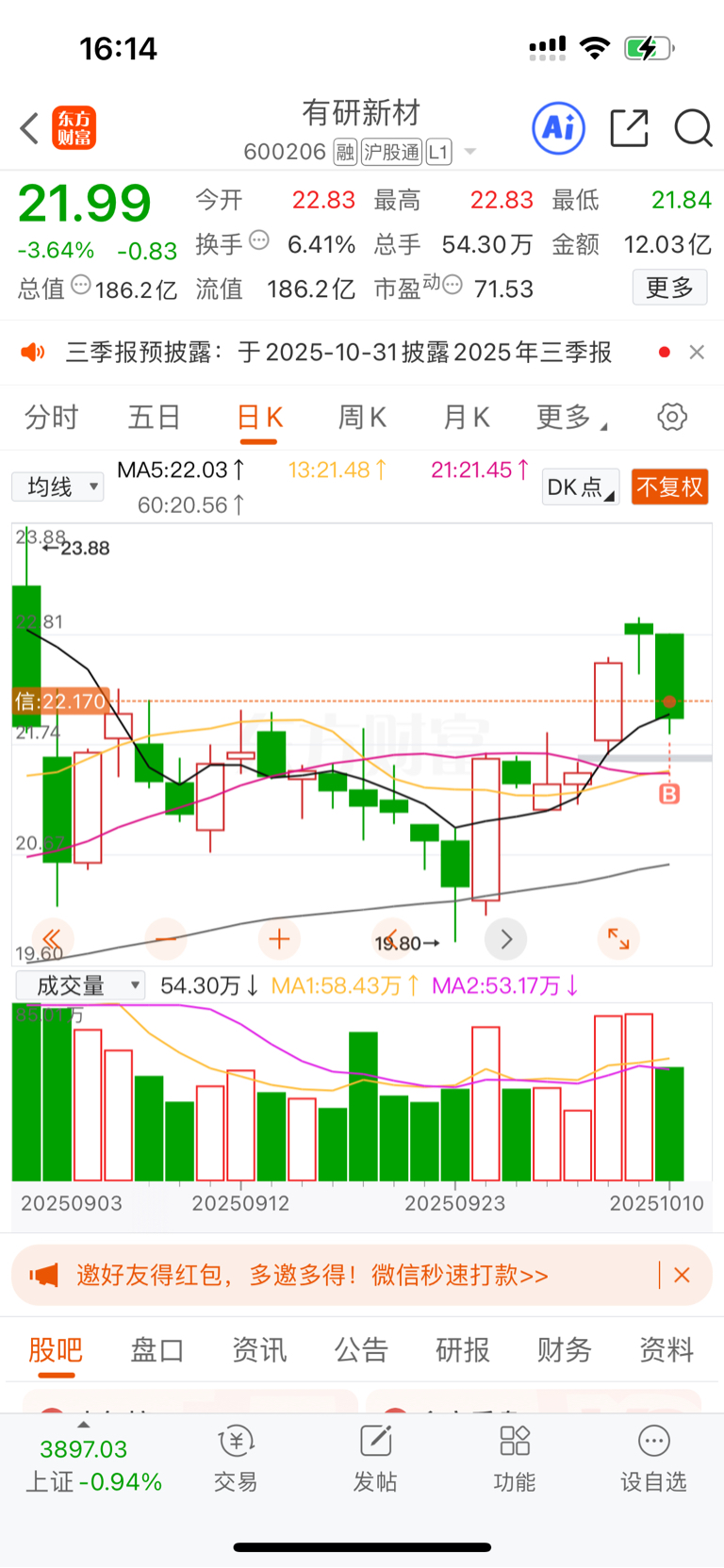Open the search magnifier
The height and width of the screenshot is (1568, 724).
[693, 127]
